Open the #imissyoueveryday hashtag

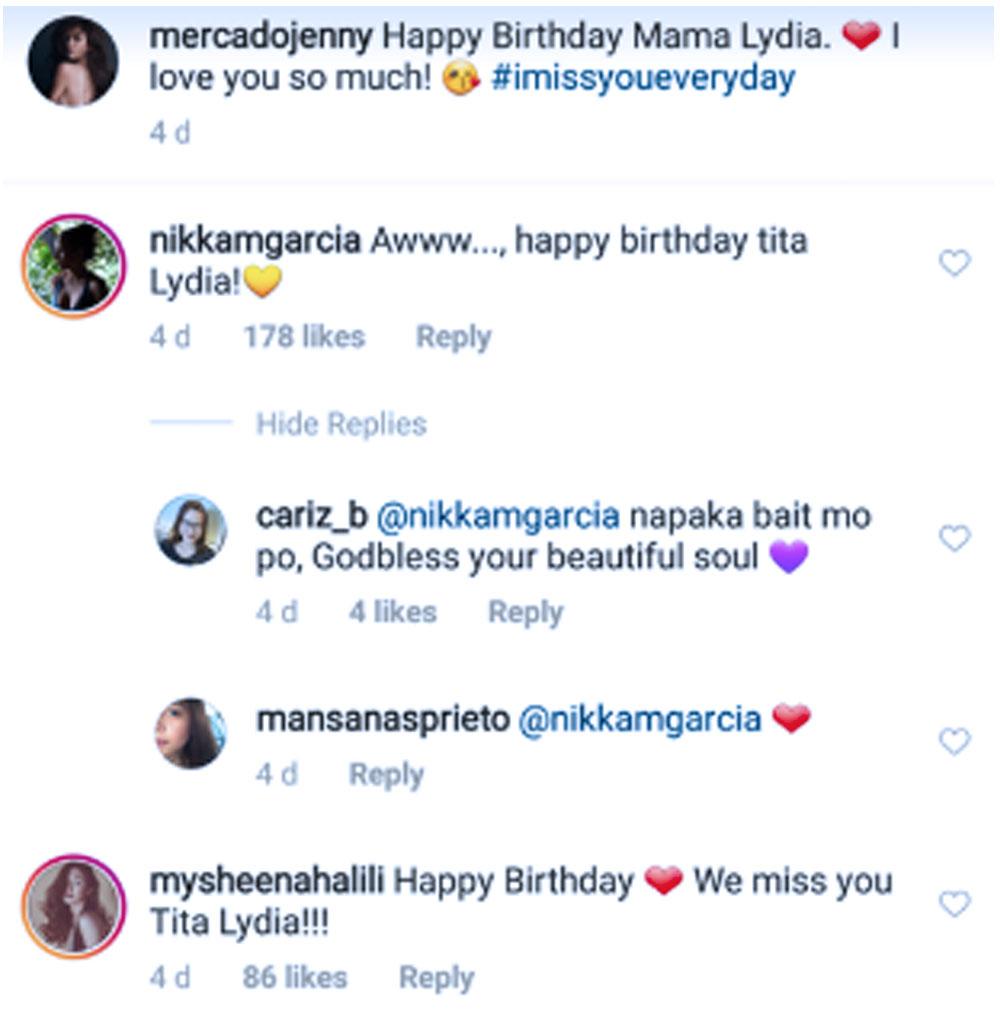[x=643, y=79]
